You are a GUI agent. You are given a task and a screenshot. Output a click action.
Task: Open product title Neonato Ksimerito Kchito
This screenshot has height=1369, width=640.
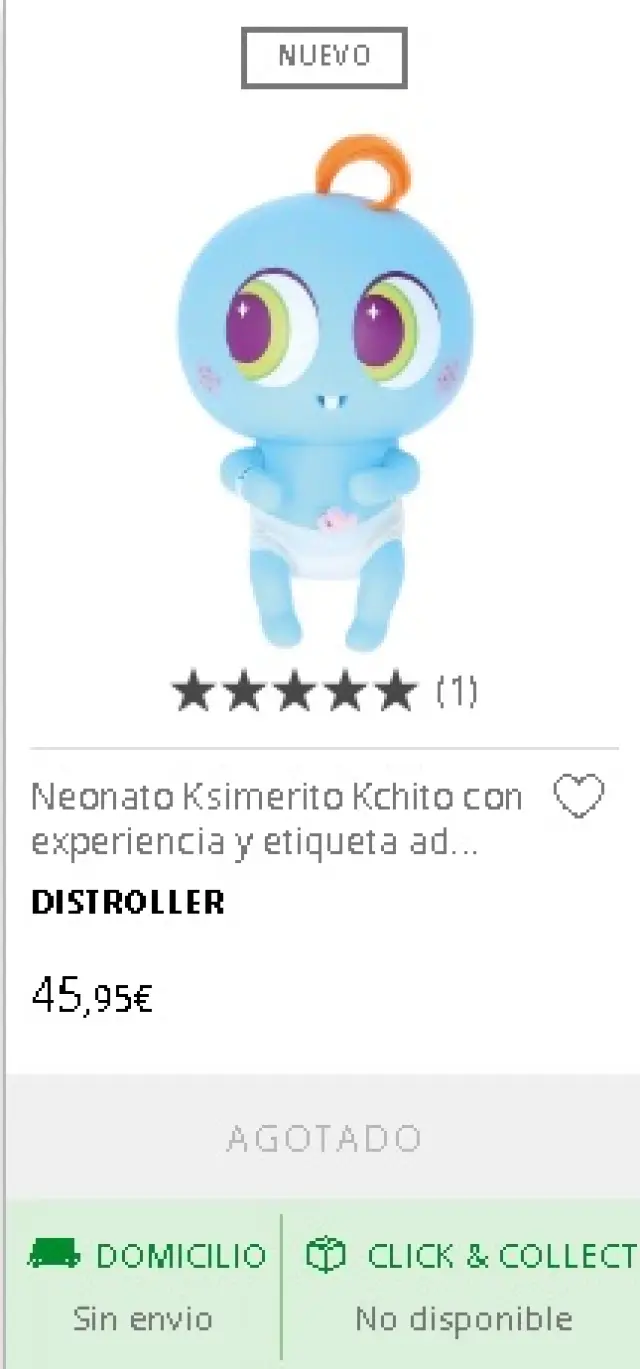coord(277,819)
